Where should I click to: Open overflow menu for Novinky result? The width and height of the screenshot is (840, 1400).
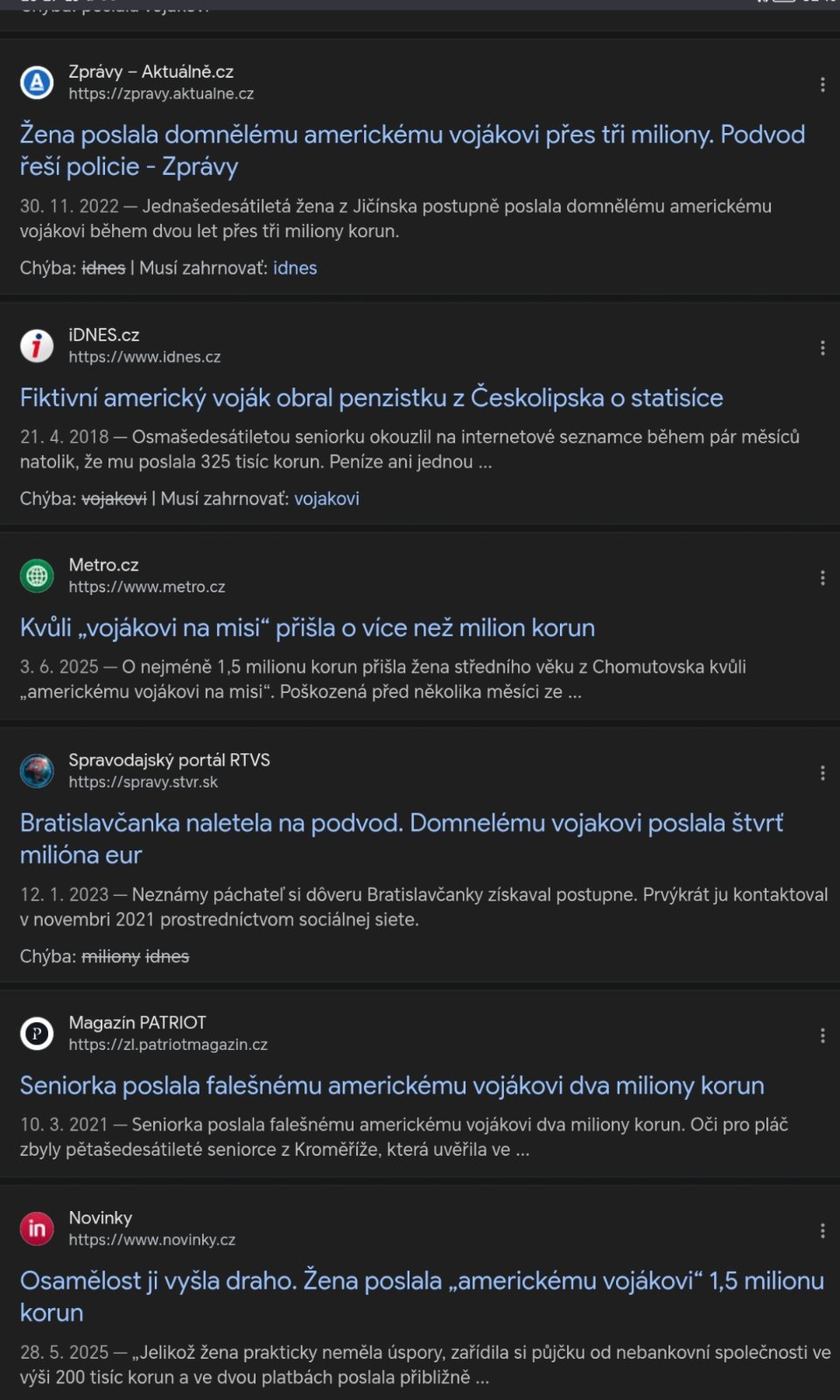(822, 1230)
